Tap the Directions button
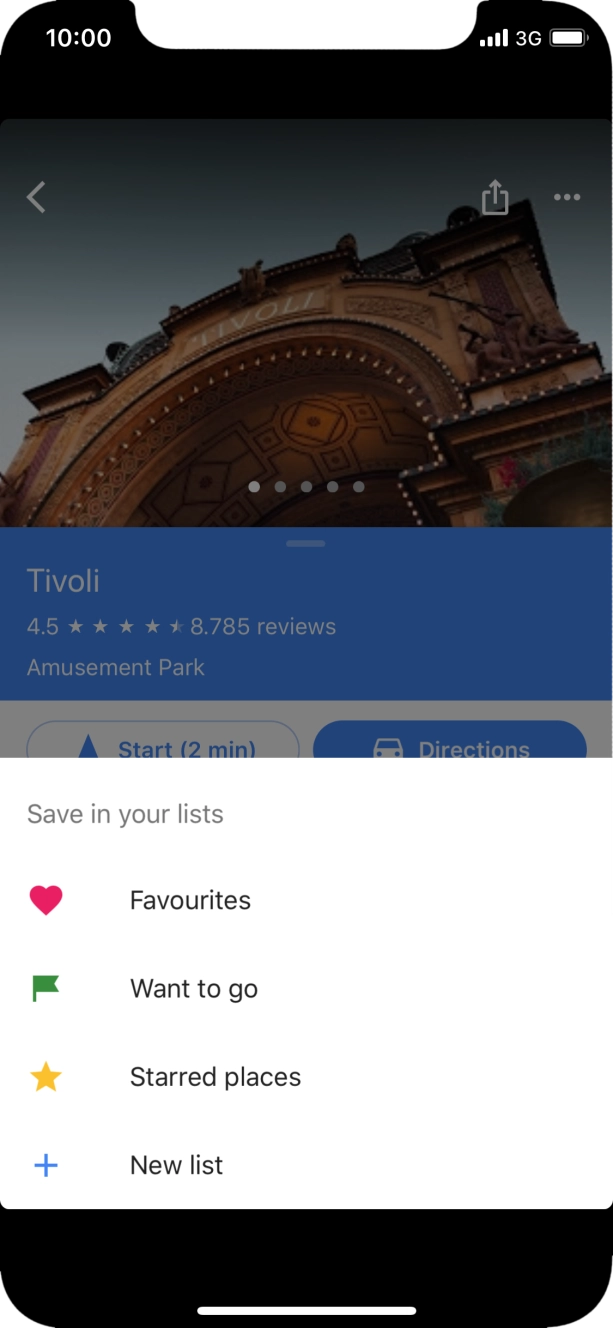Image resolution: width=613 pixels, height=1328 pixels. 450,740
